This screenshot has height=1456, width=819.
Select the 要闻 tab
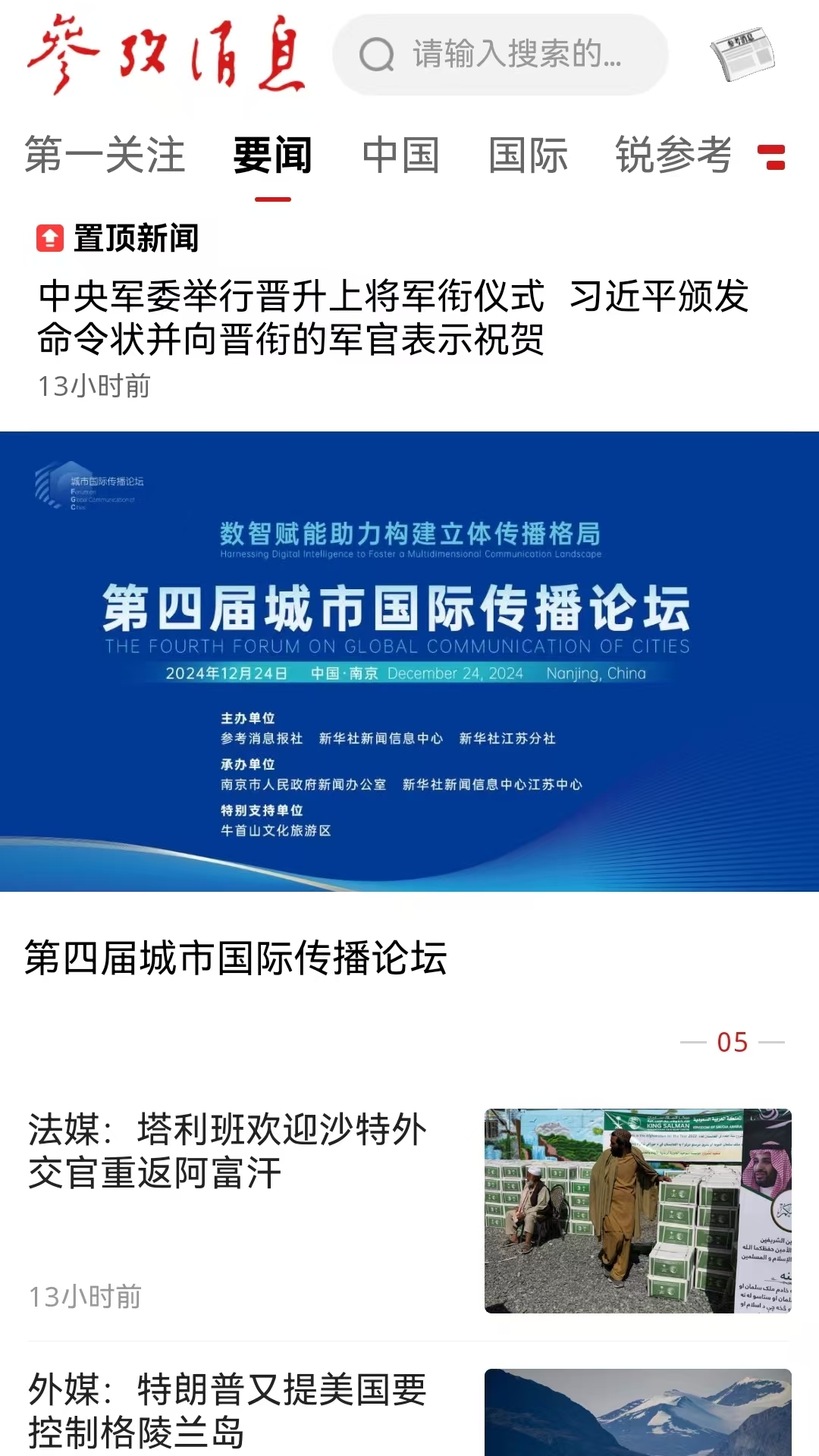pos(272,155)
